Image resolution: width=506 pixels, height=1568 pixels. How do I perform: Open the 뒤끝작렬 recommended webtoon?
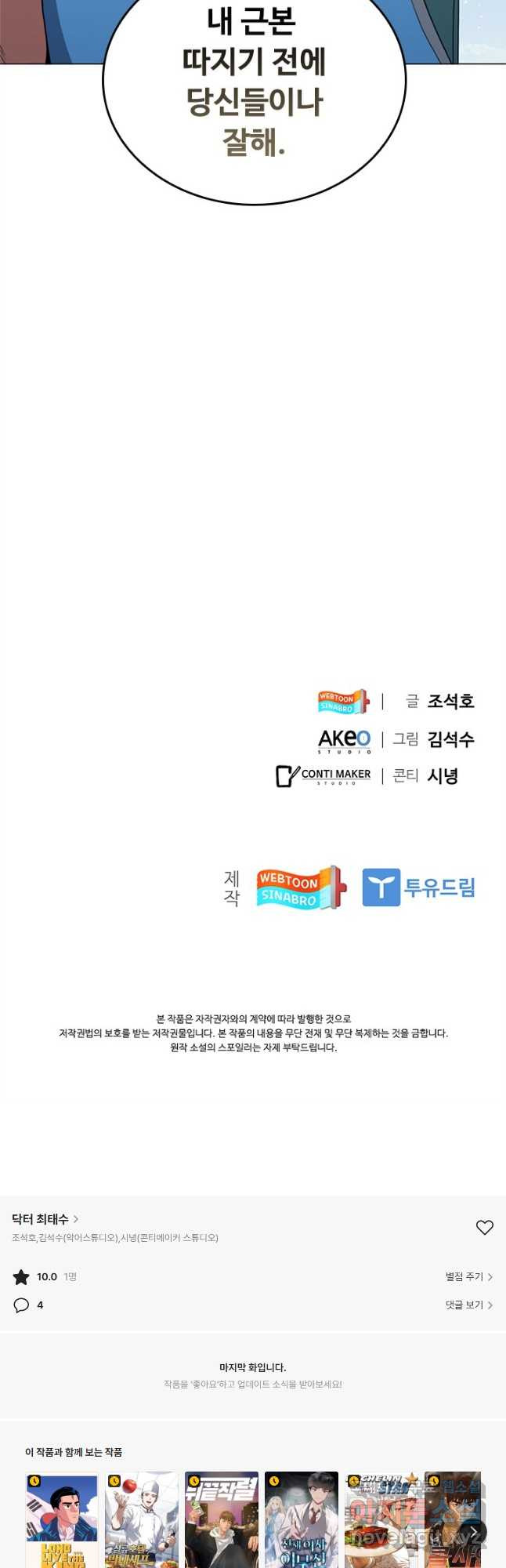(x=222, y=1519)
